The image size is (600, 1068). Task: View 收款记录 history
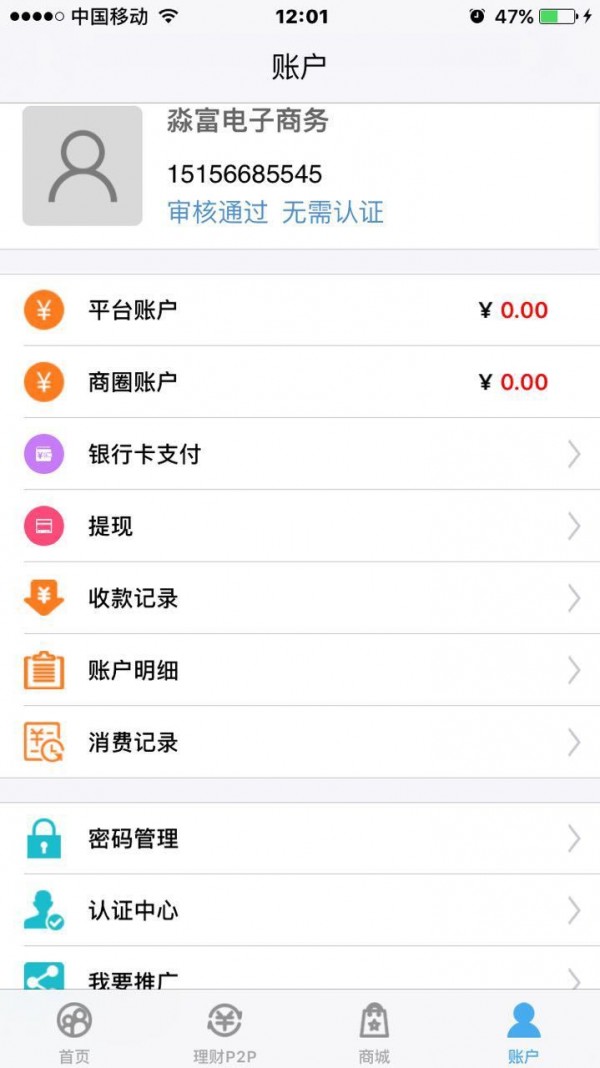point(300,598)
